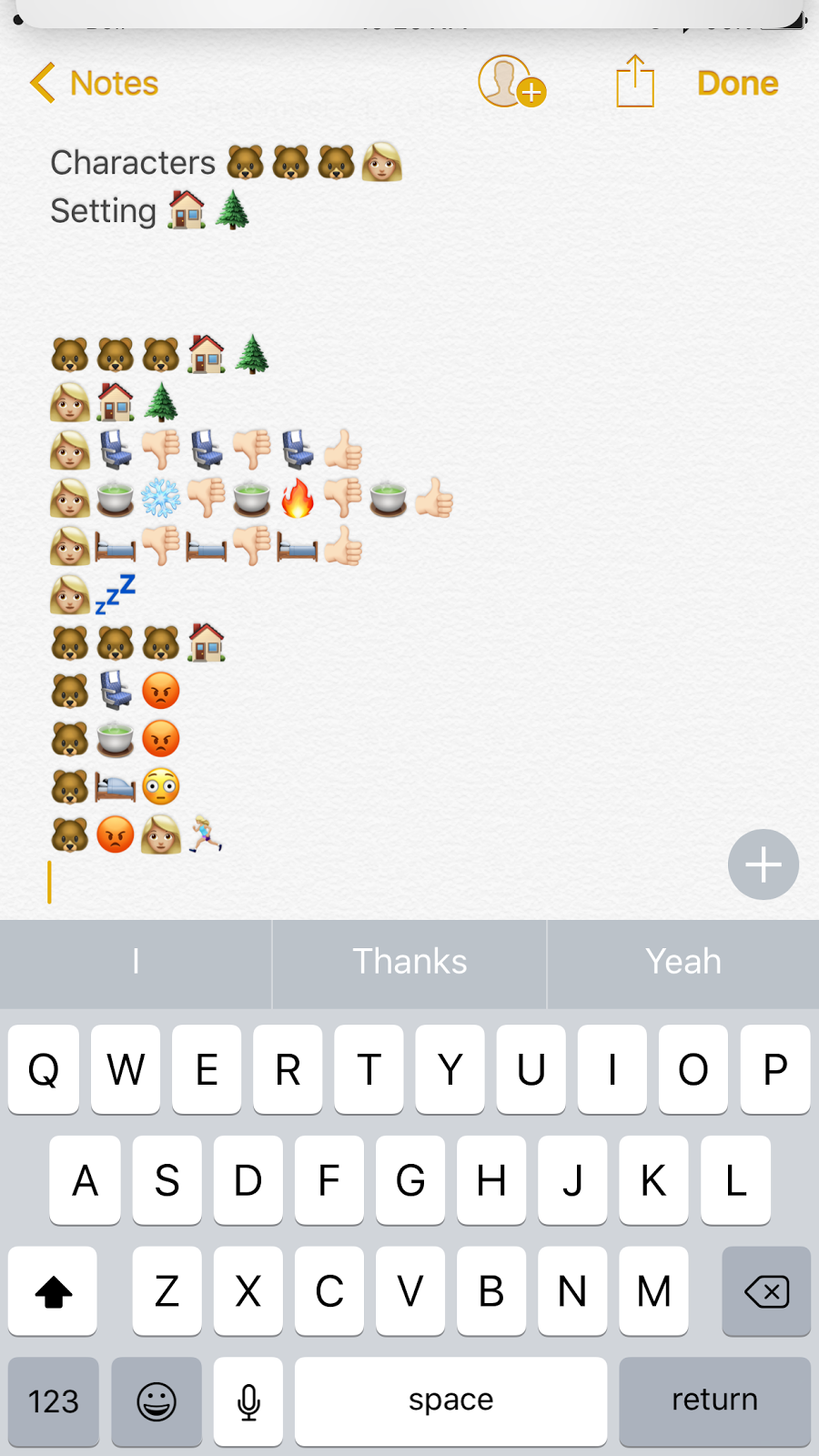Place cursor at the blinking insertion point
Image resolution: width=819 pixels, height=1456 pixels.
coord(47,884)
